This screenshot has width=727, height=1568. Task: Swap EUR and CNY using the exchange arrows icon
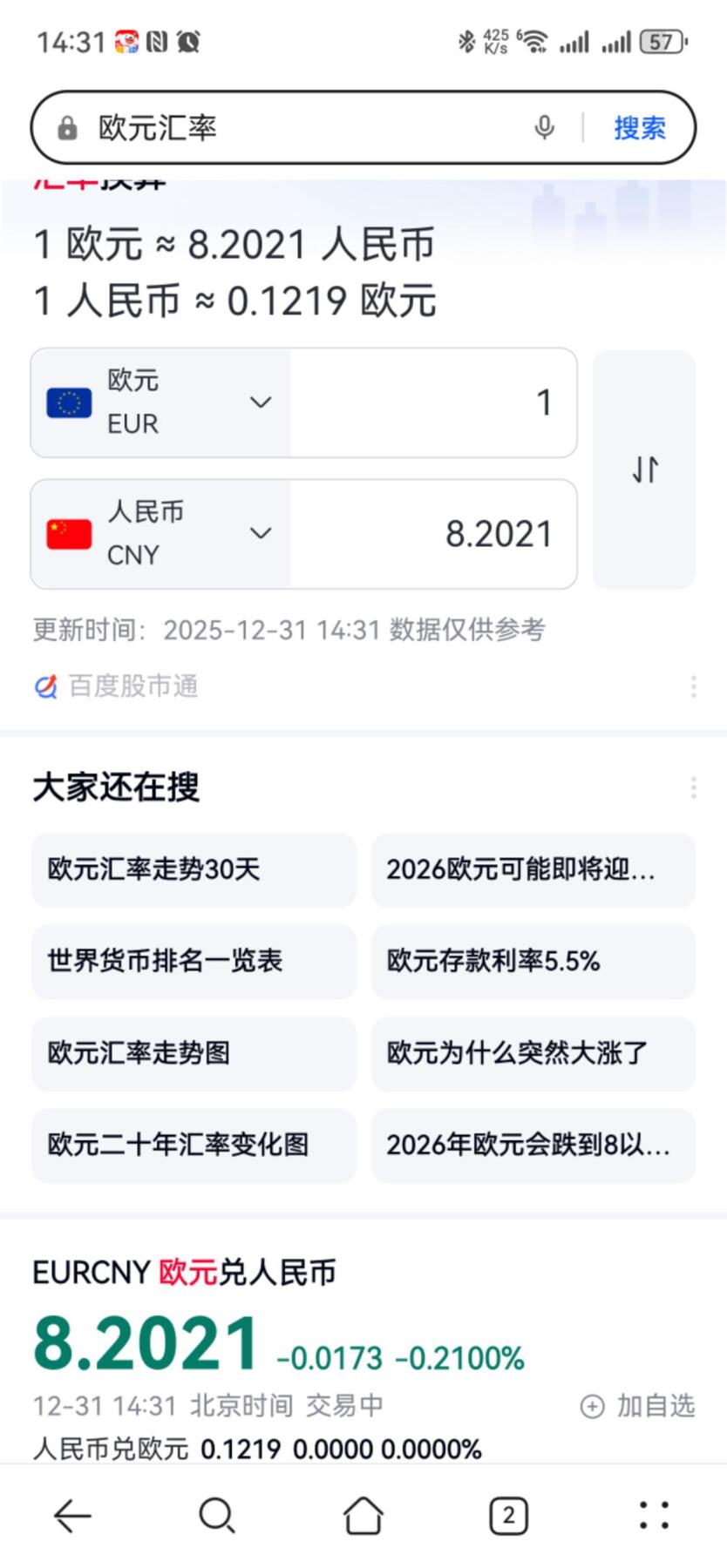(x=644, y=469)
